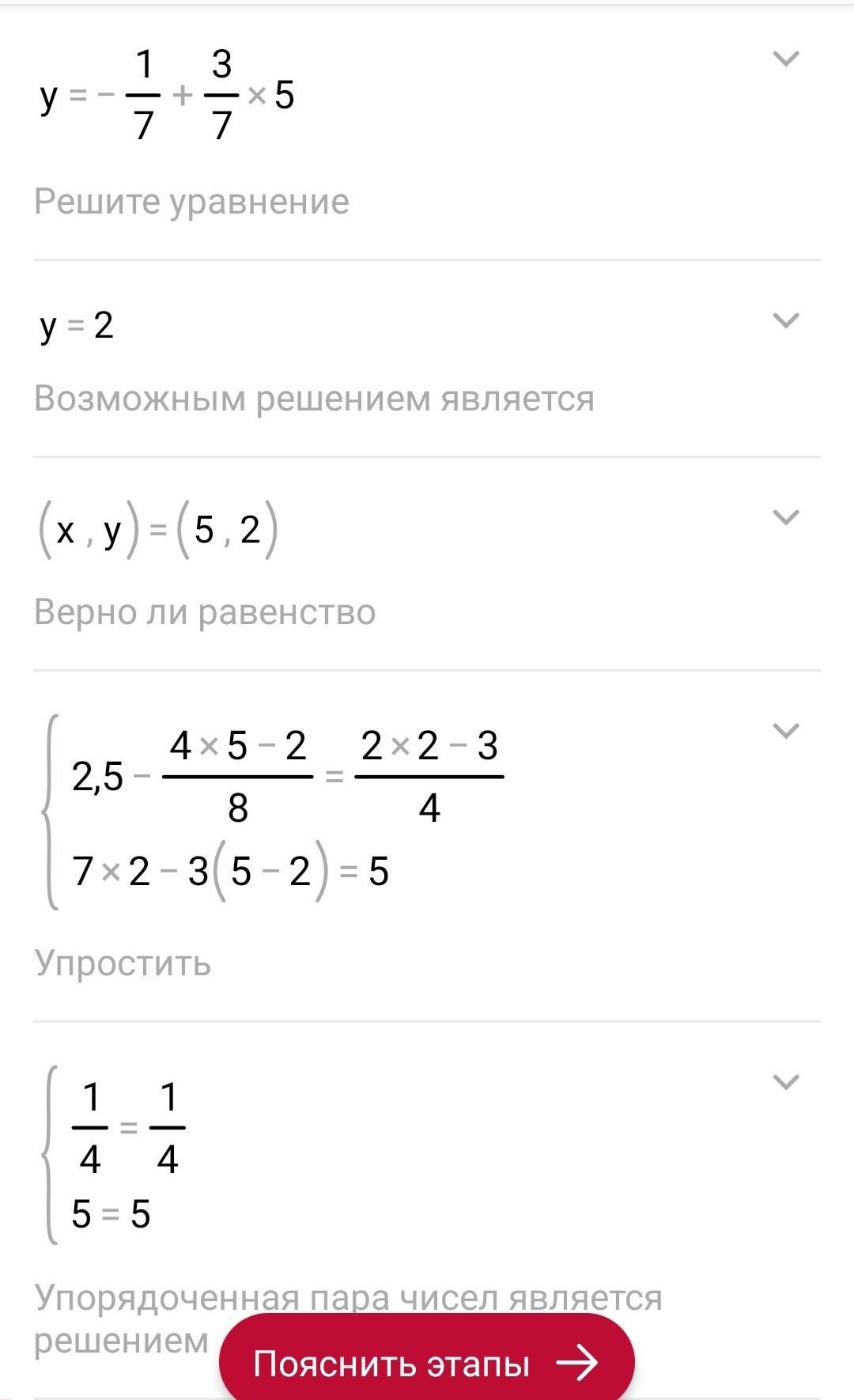Screen dimensions: 854x1400
Task: Expand the substitution check step with 2,5
Action: click(785, 731)
